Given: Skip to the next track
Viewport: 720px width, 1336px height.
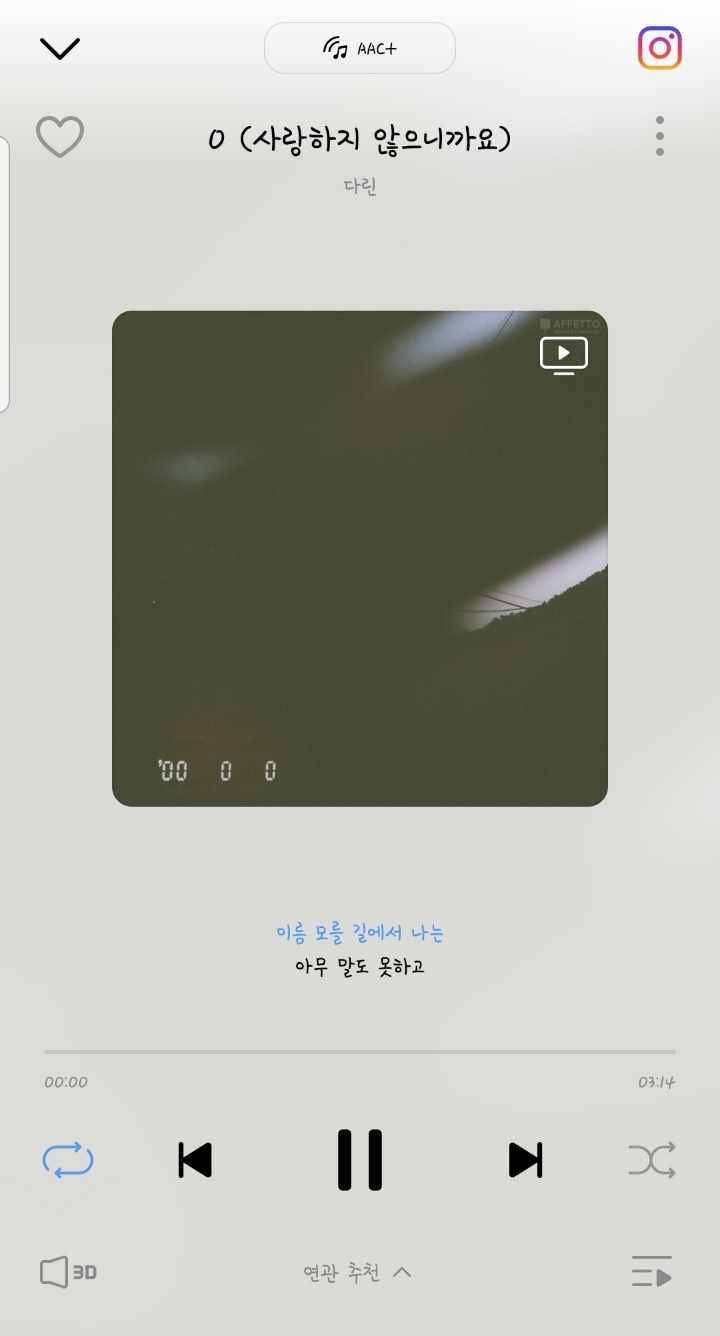Looking at the screenshot, I should click(x=525, y=1160).
